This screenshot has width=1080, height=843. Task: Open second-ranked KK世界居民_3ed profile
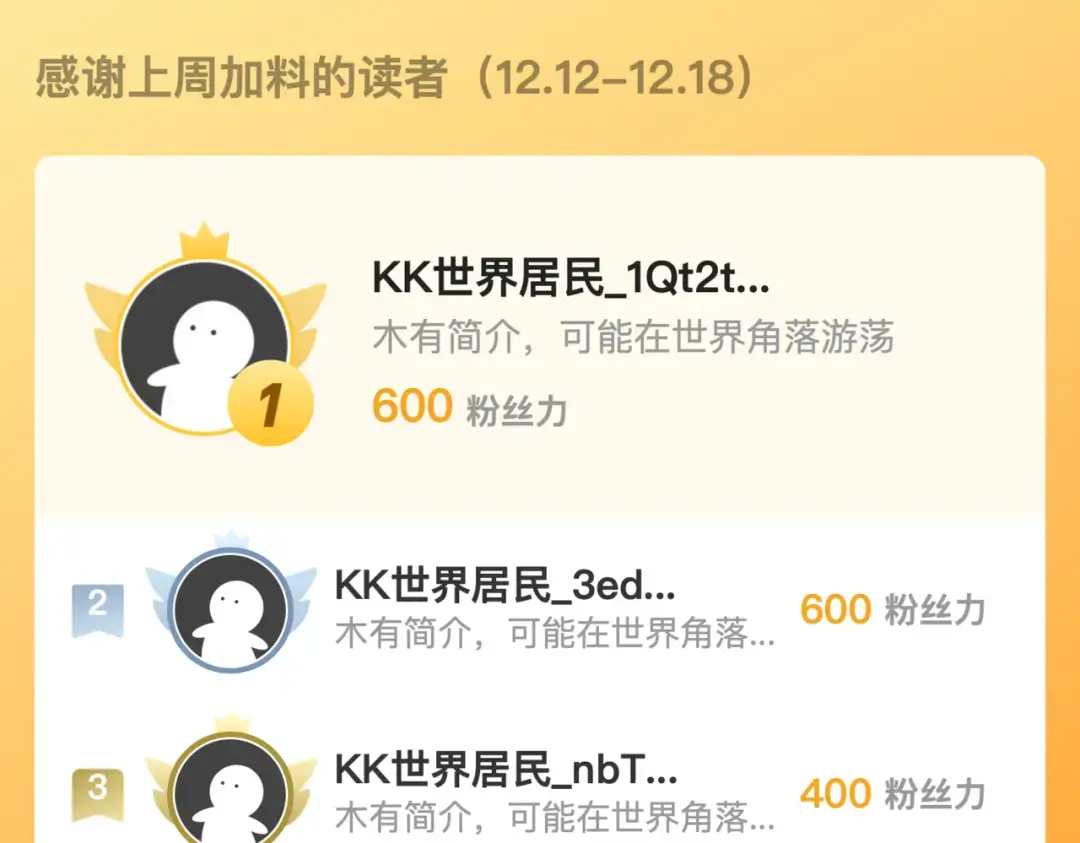coord(504,585)
